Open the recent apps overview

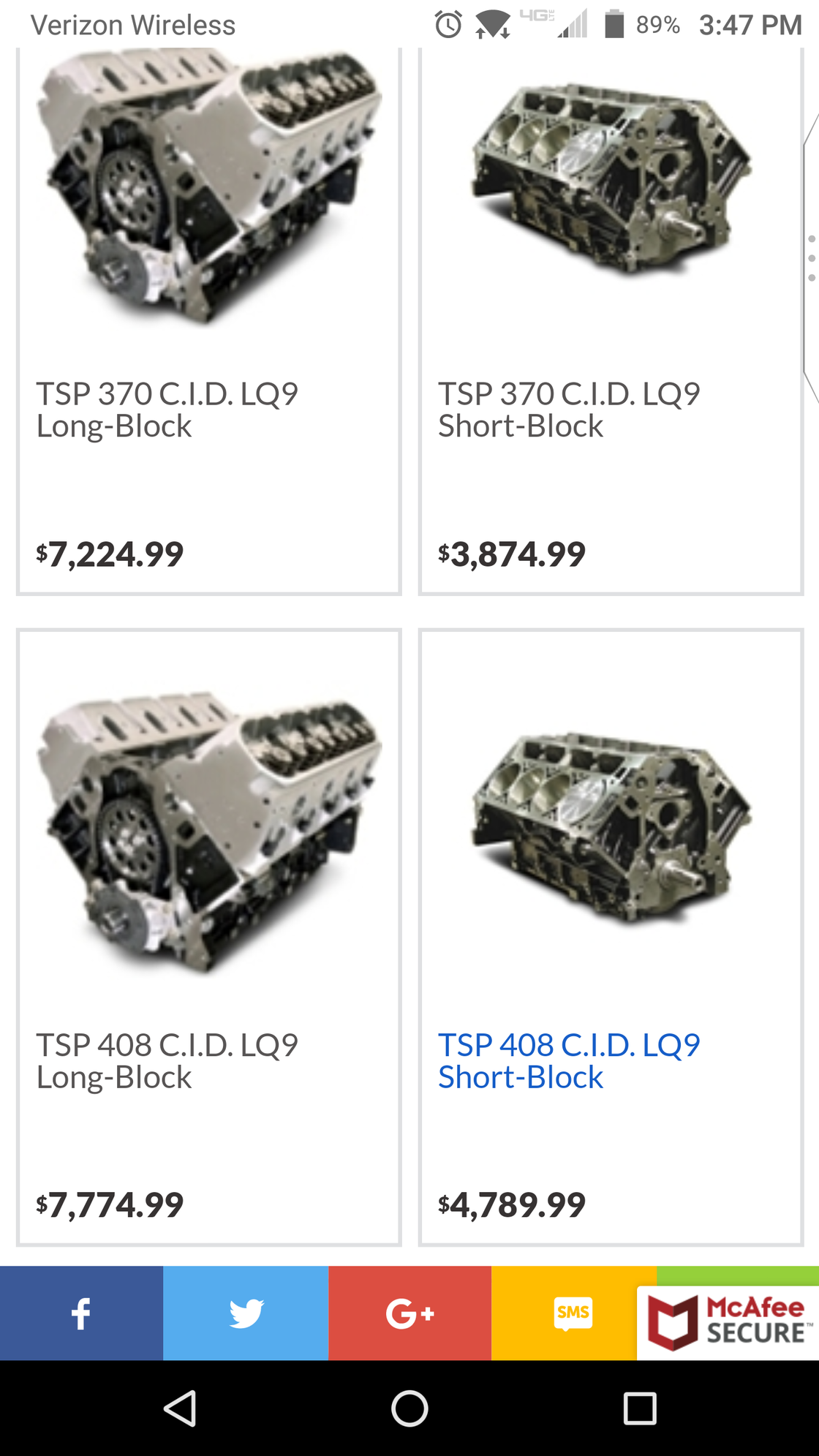coord(639,1408)
